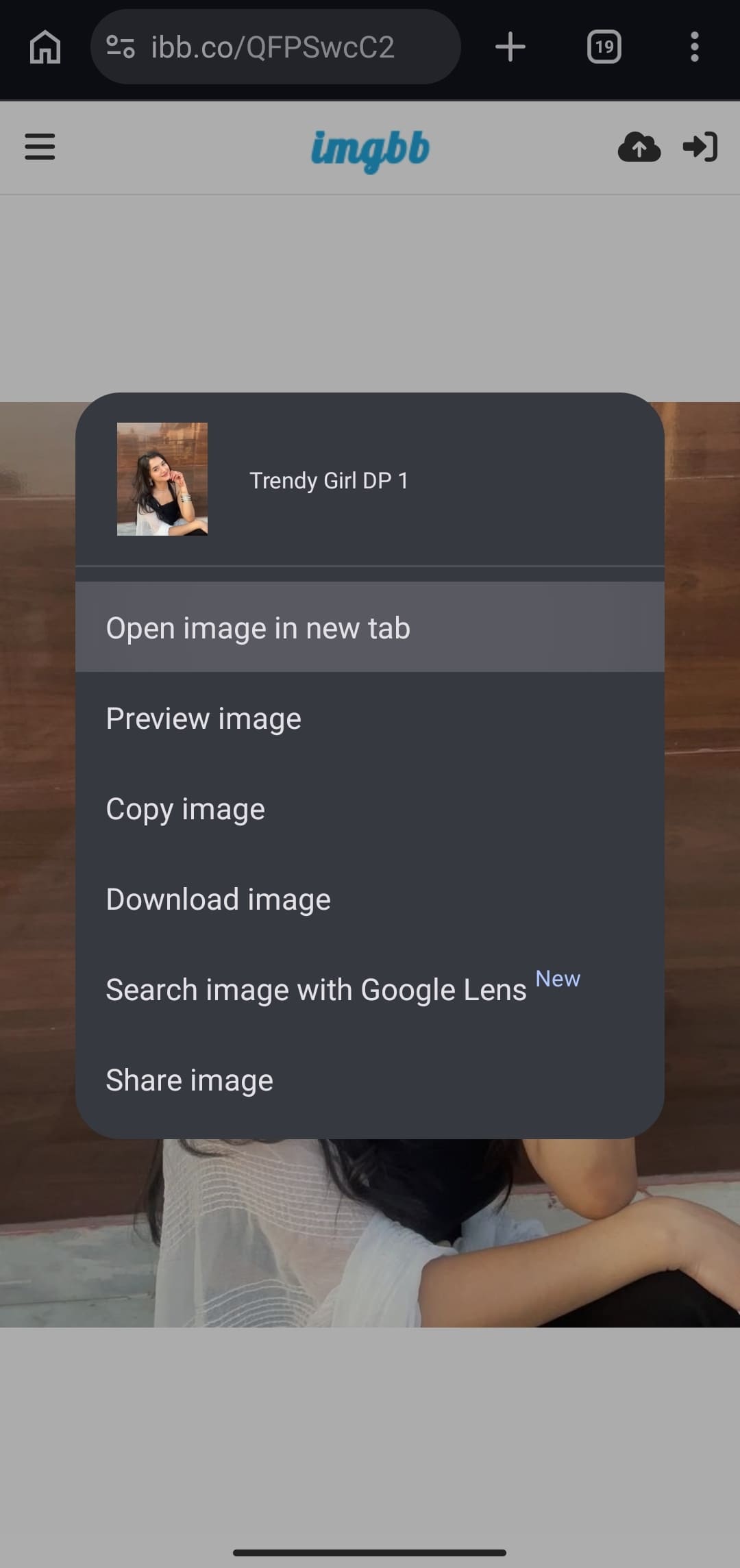The width and height of the screenshot is (740, 1568).
Task: Open the tab switcher showing 19 tabs
Action: coord(604,47)
